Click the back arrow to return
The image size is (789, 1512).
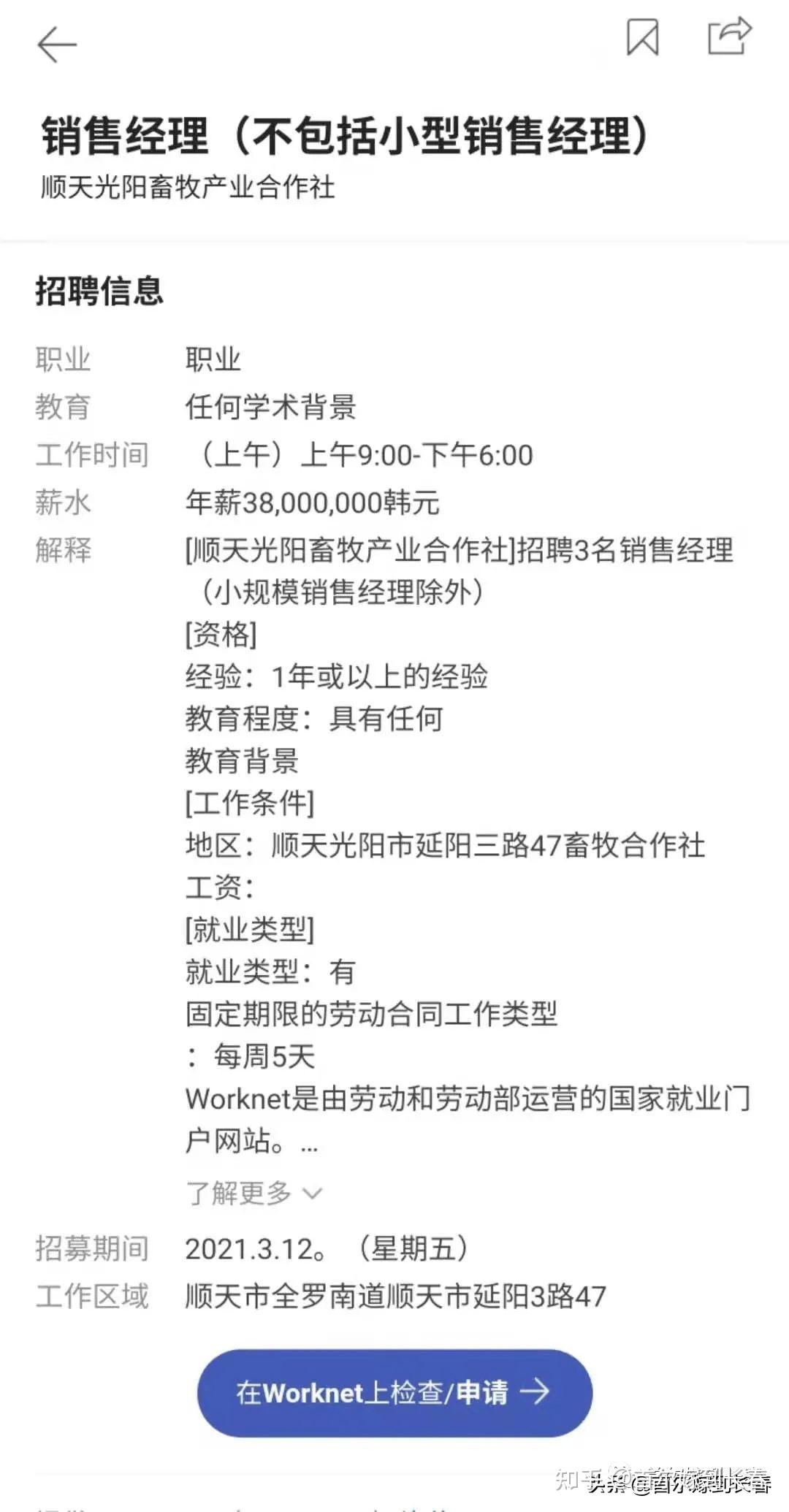tap(57, 44)
